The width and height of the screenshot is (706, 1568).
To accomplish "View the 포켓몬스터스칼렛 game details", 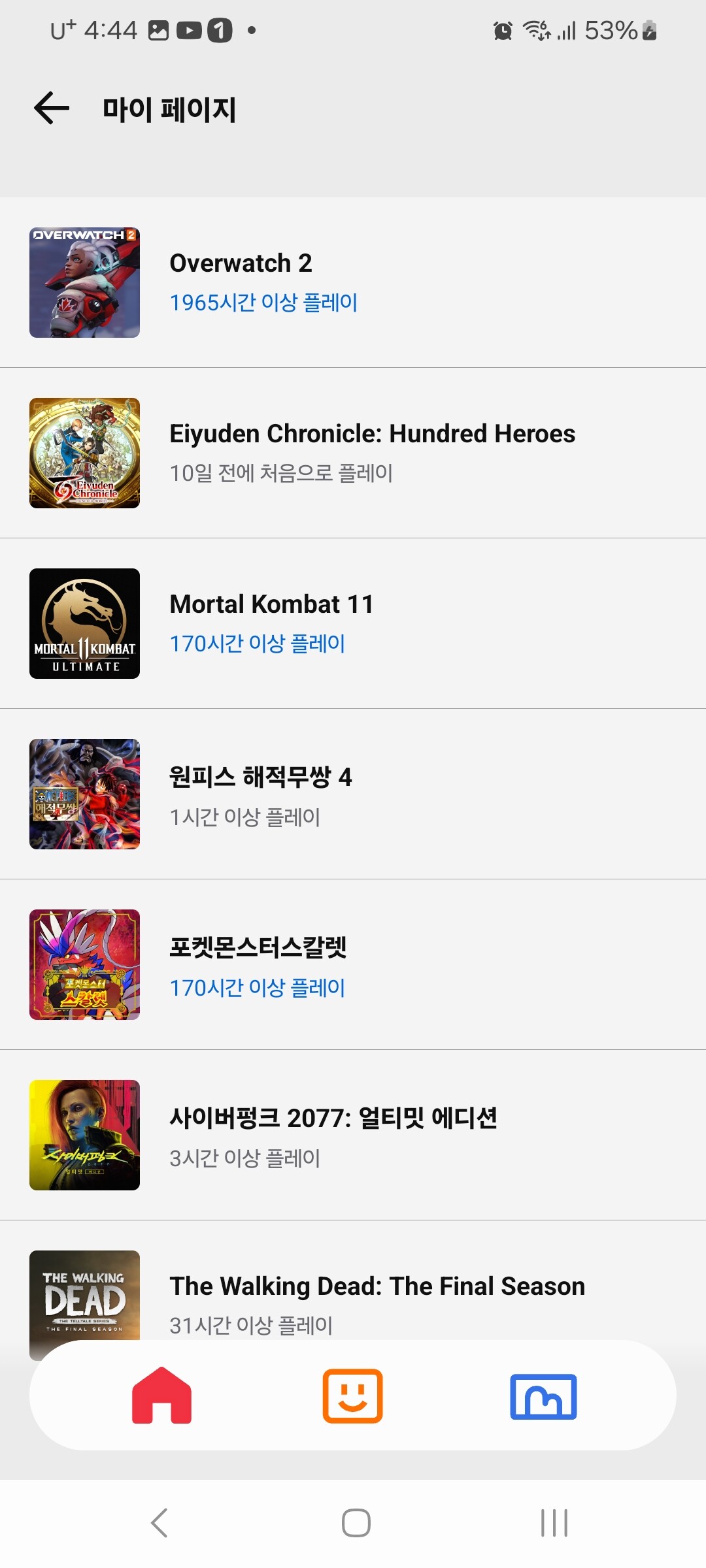I will click(x=353, y=964).
